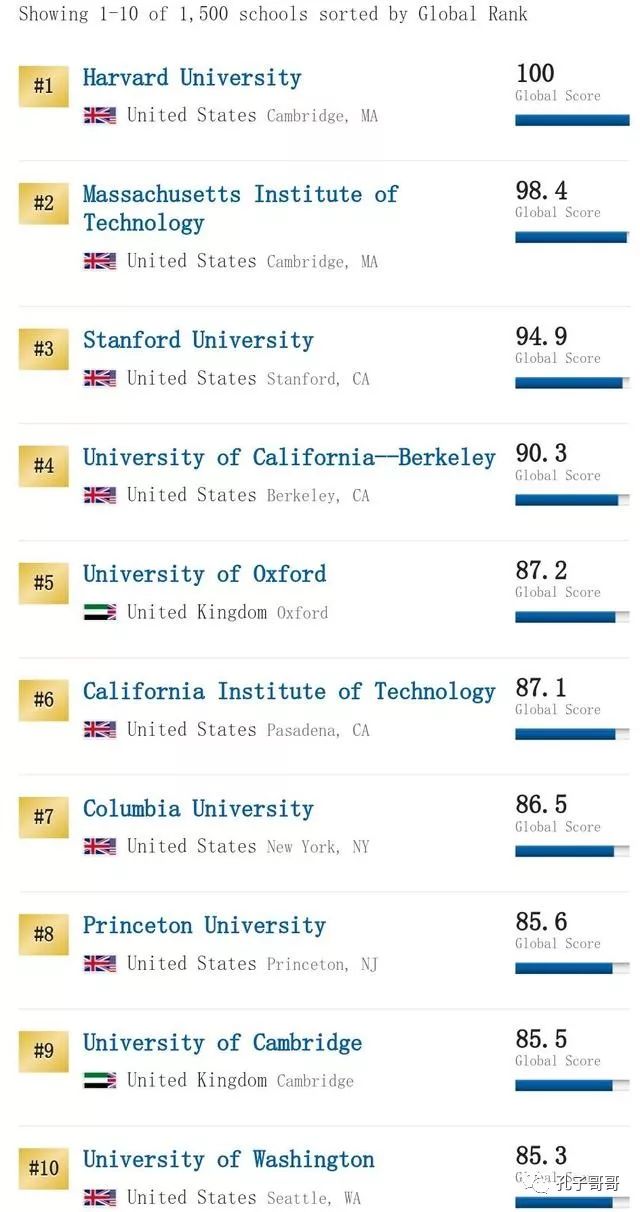Open the Princeton University link
The height and width of the screenshot is (1212, 640).
tap(204, 926)
